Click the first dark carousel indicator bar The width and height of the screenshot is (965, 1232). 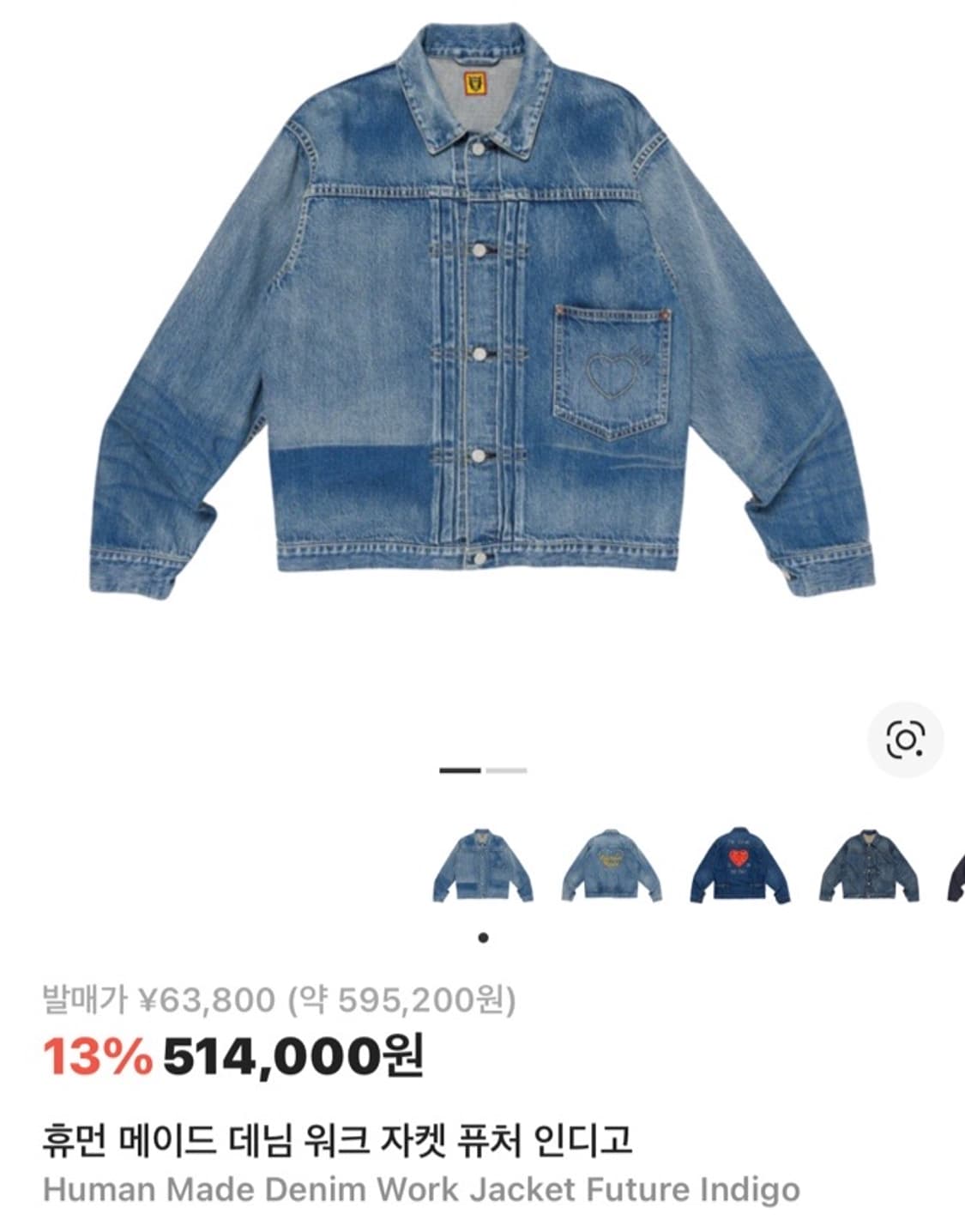pyautogui.click(x=459, y=770)
